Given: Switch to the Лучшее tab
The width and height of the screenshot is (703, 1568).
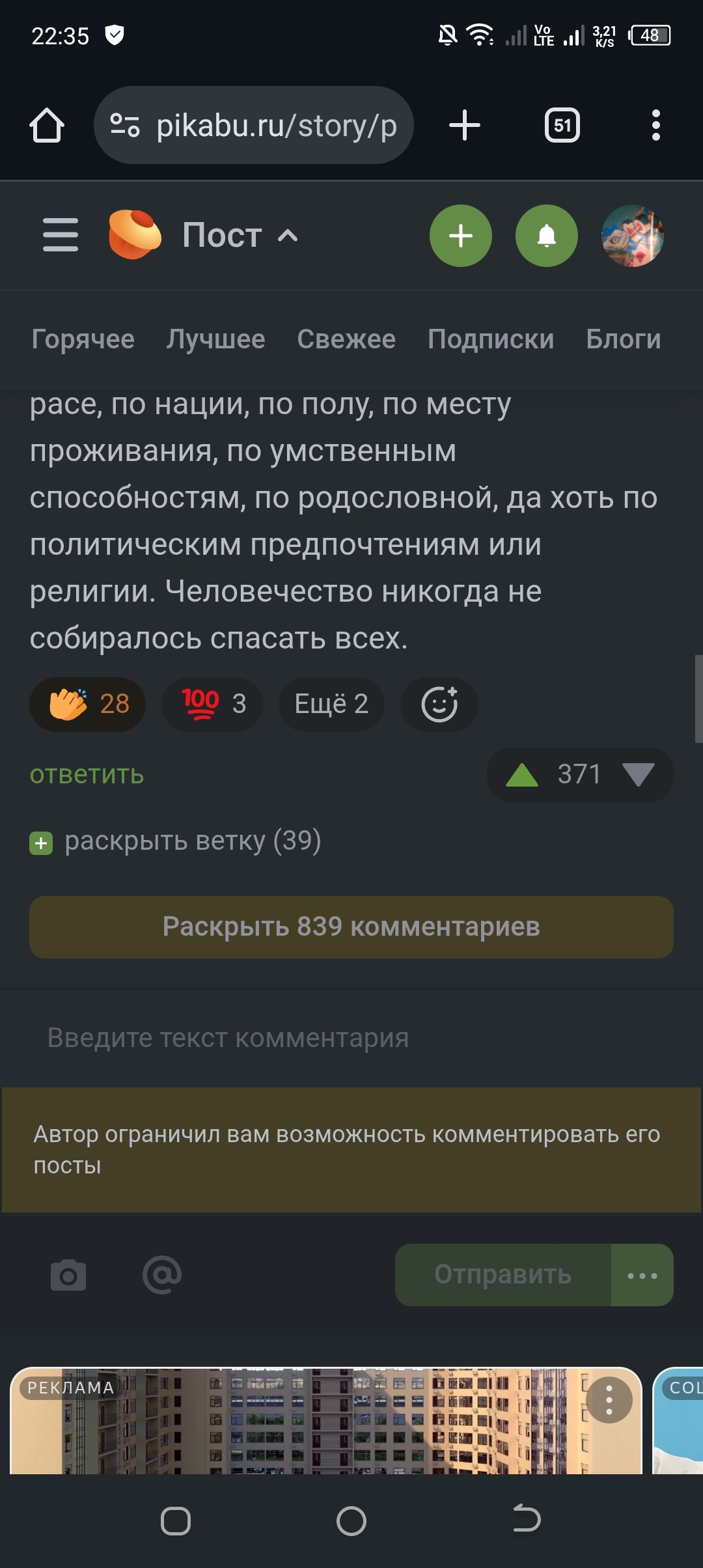Looking at the screenshot, I should pyautogui.click(x=215, y=339).
